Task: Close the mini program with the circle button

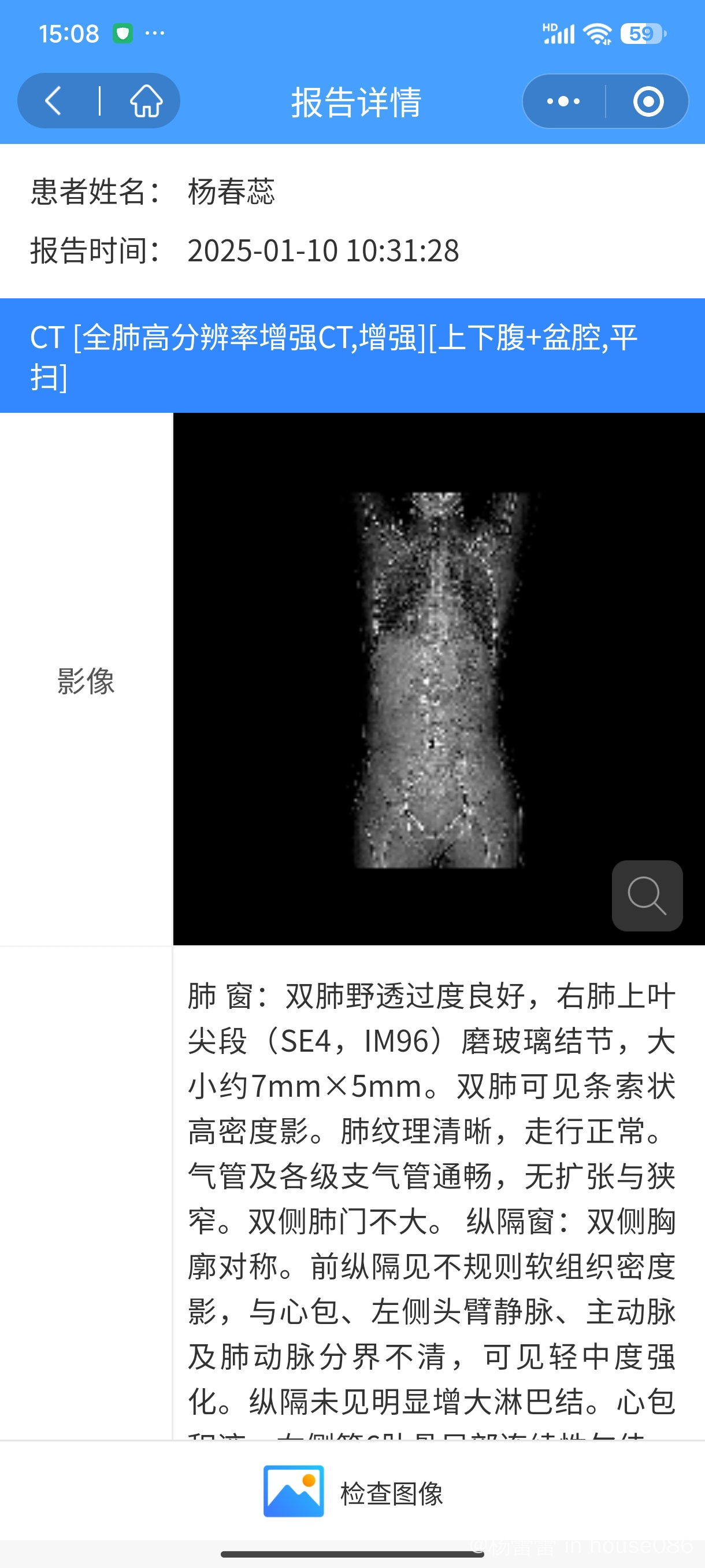Action: 648,101
